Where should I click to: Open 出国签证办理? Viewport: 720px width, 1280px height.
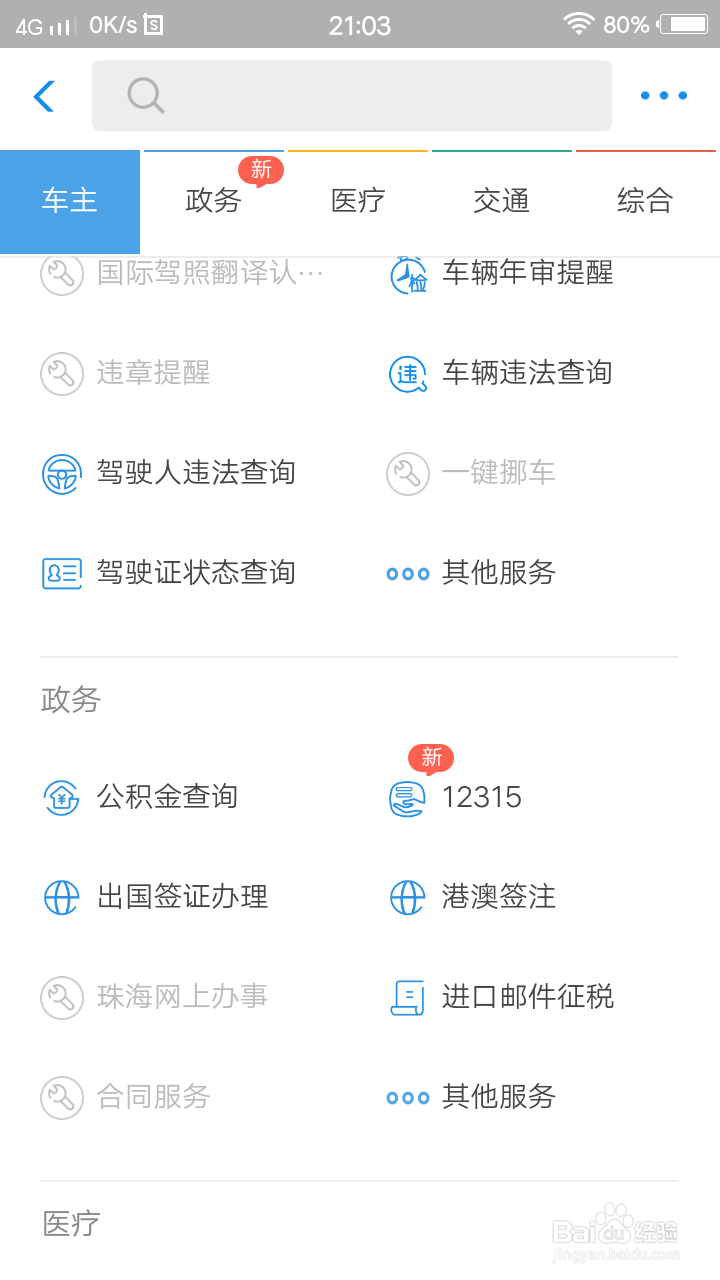[155, 897]
